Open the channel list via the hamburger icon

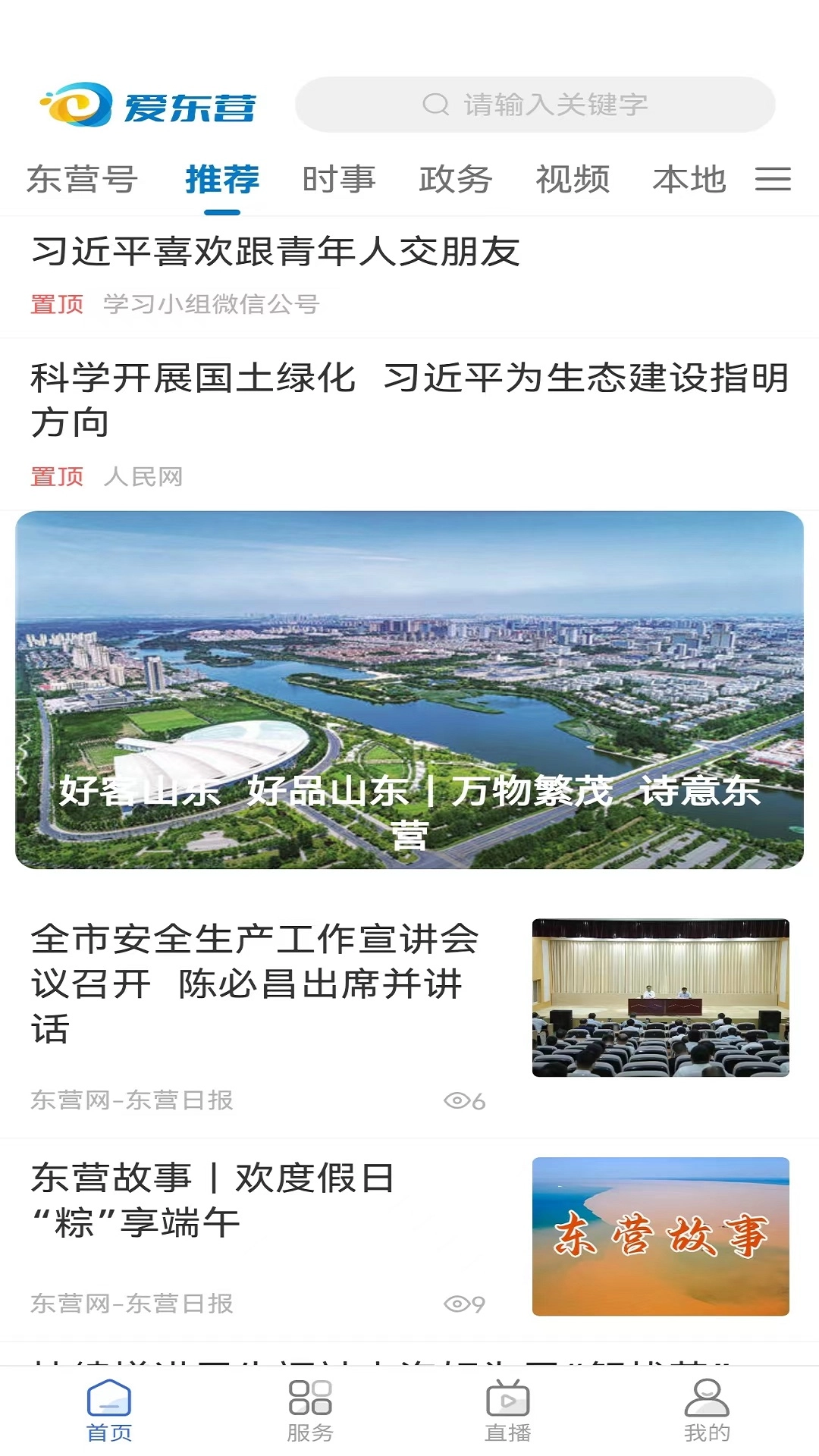pos(775,180)
